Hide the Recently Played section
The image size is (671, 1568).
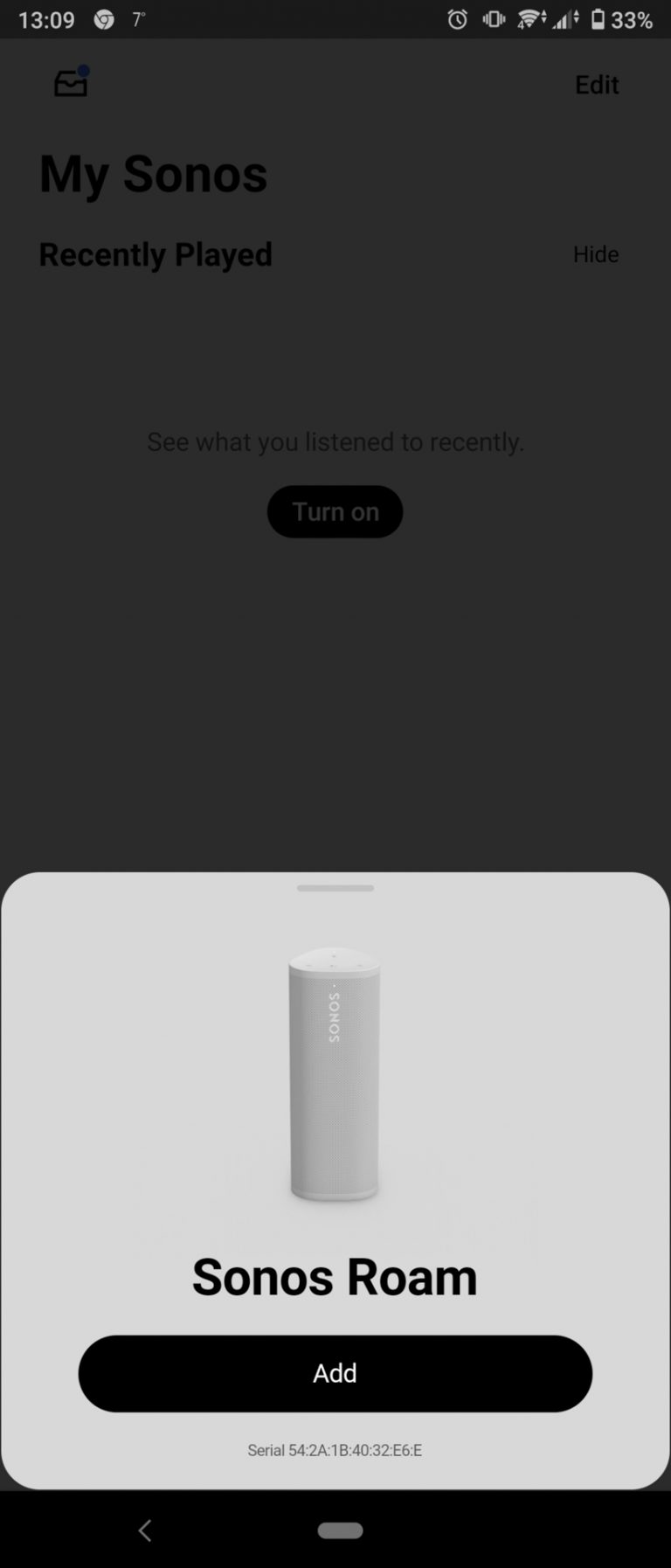coord(595,254)
